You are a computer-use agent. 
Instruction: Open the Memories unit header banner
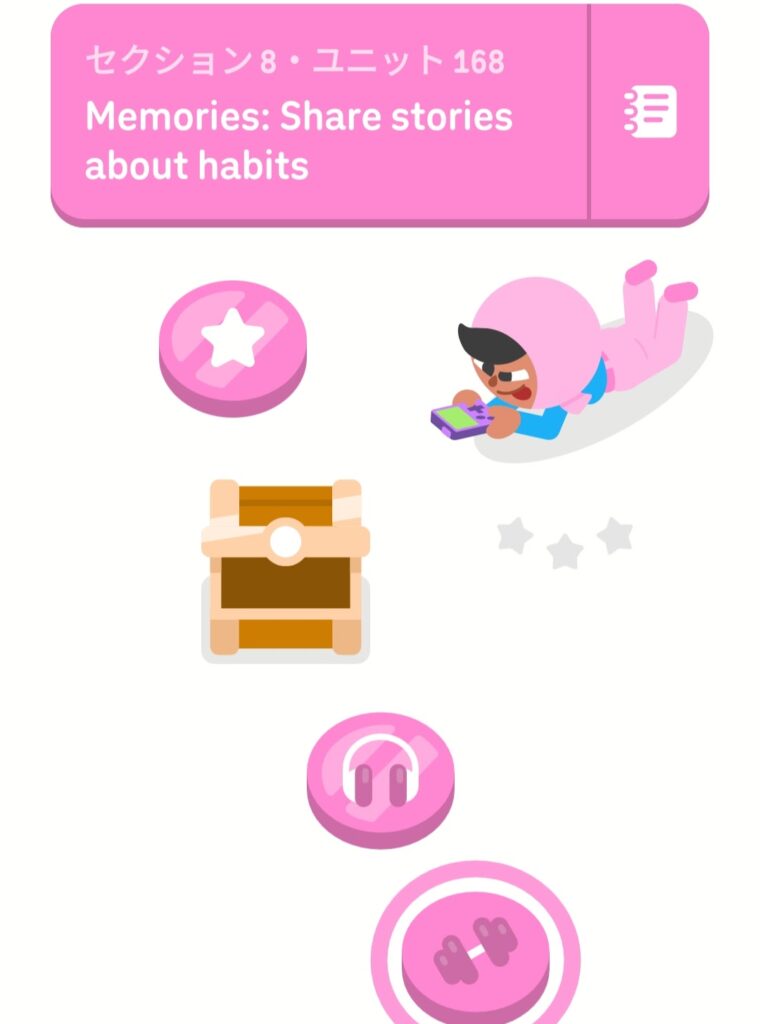[x=320, y=112]
